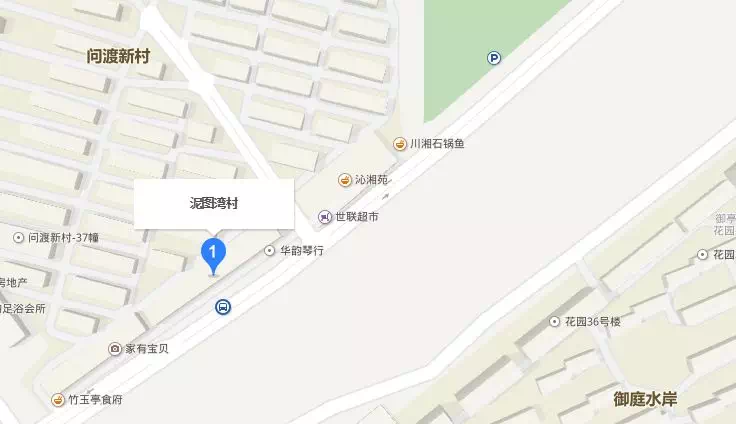Open 竹玉亭食府 restaurant marker
Screen dimensions: 736x424
[x=58, y=400]
